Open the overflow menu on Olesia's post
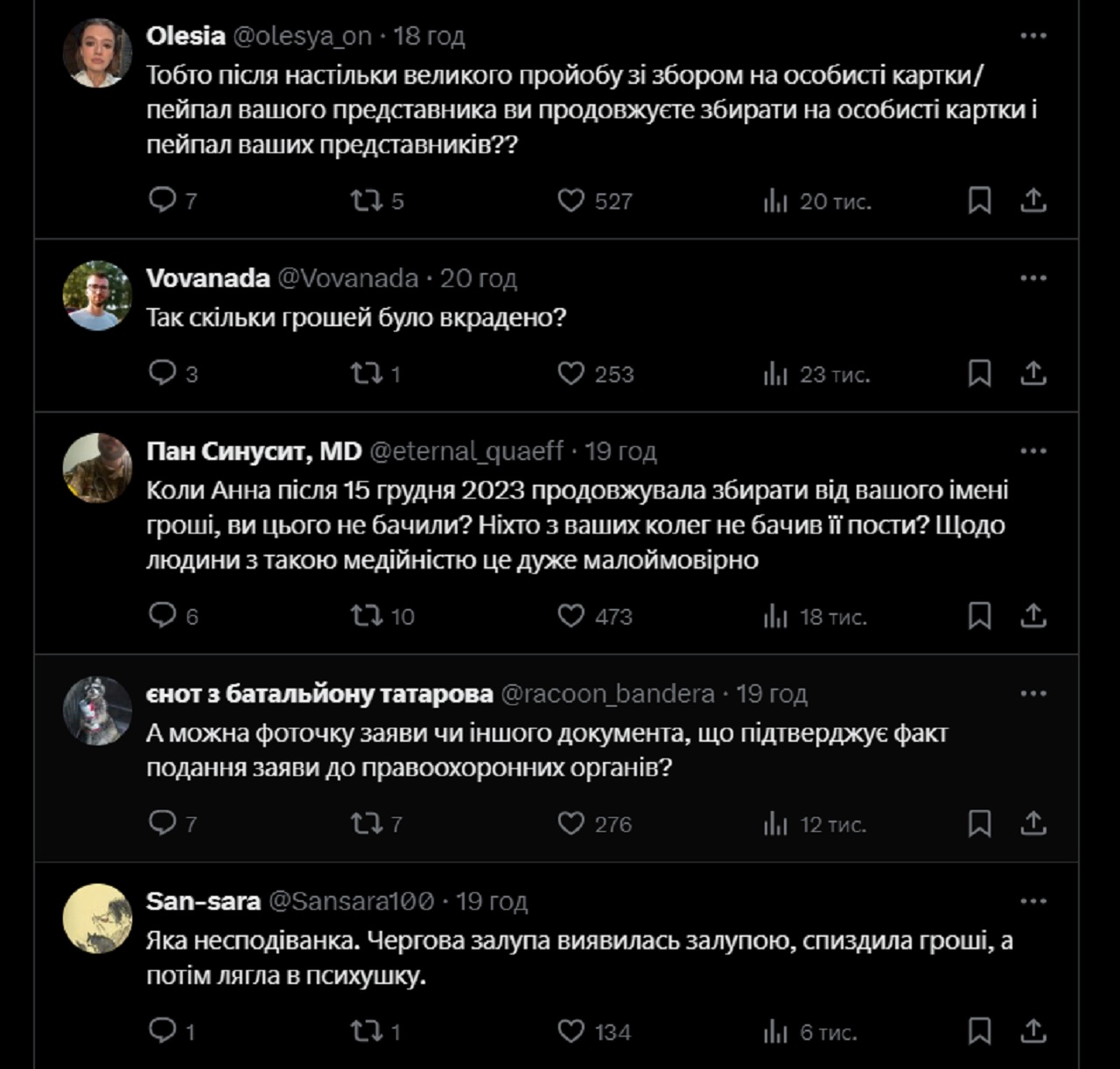Viewport: 1120px width, 1069px height. point(1032,36)
